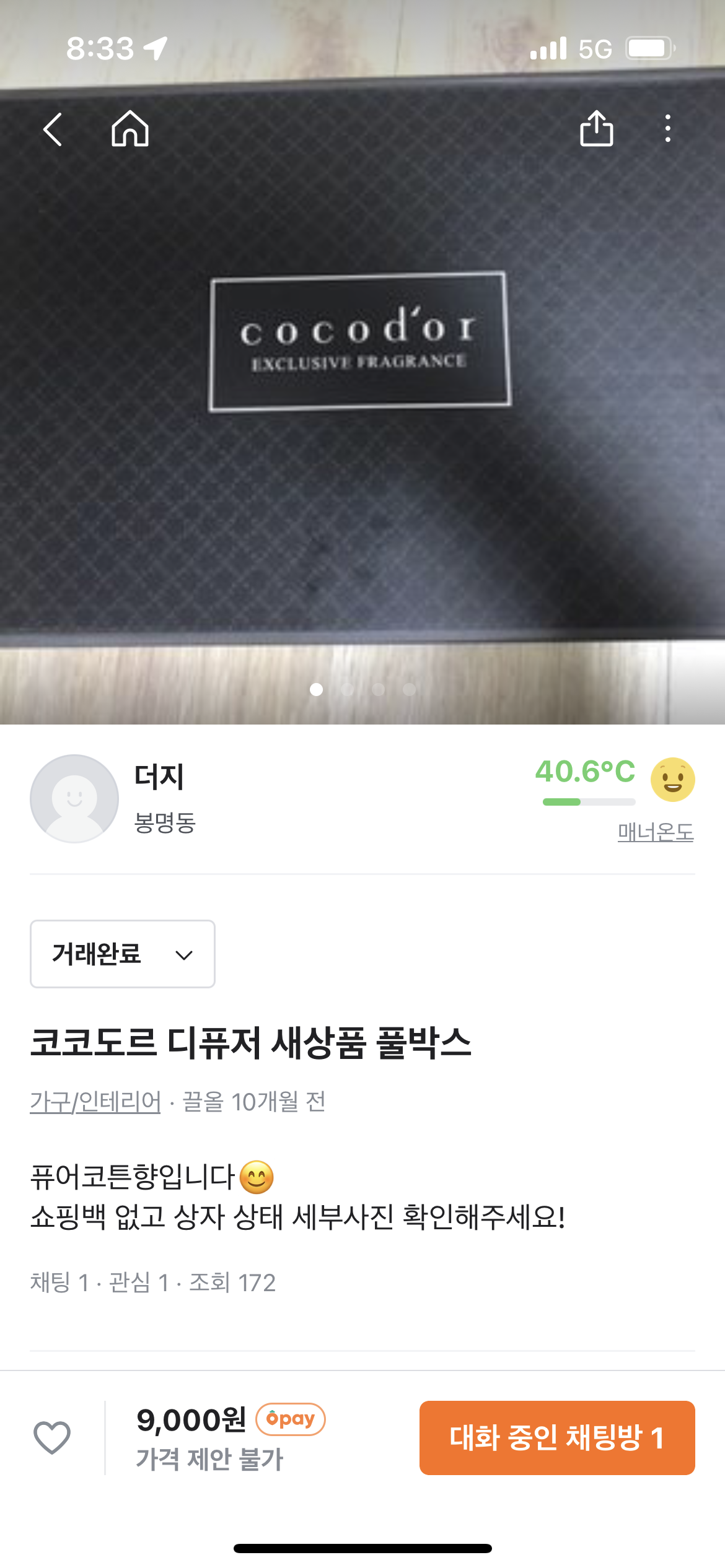Open the home icon in the top bar
This screenshot has width=725, height=1568.
[x=130, y=129]
